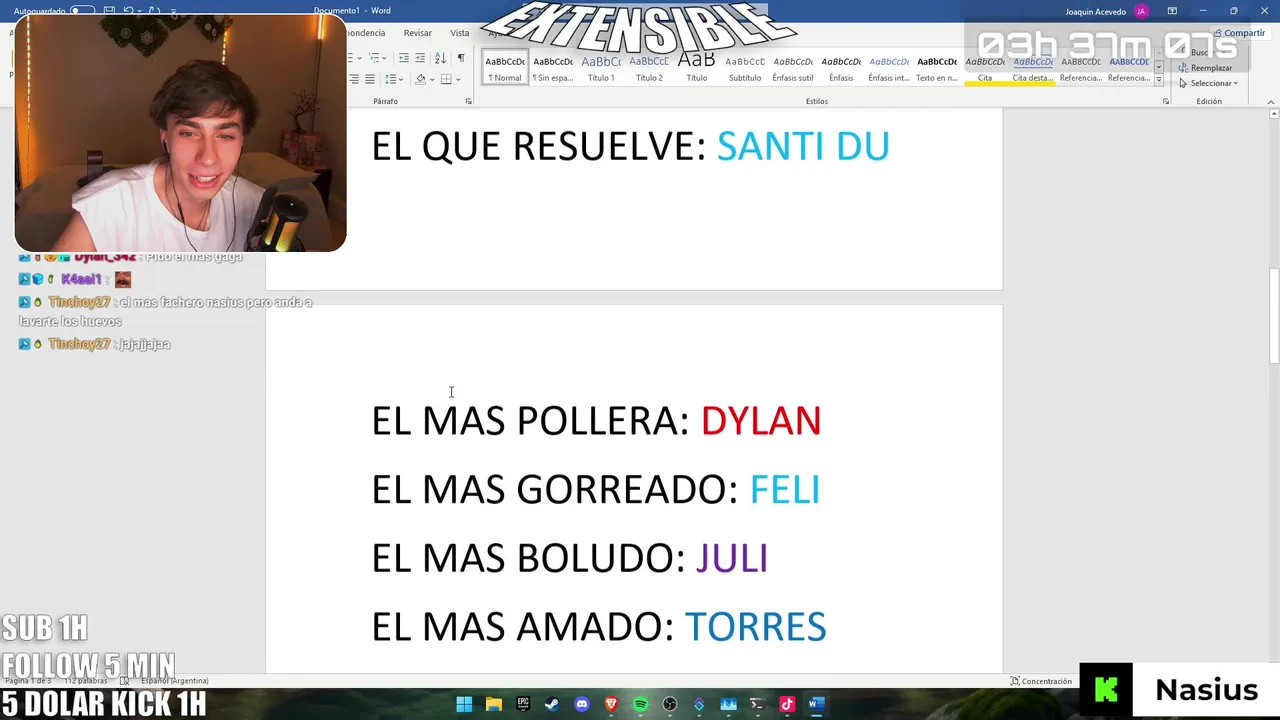Apply the Título 1 style
This screenshot has height=720, width=1280.
[x=601, y=68]
